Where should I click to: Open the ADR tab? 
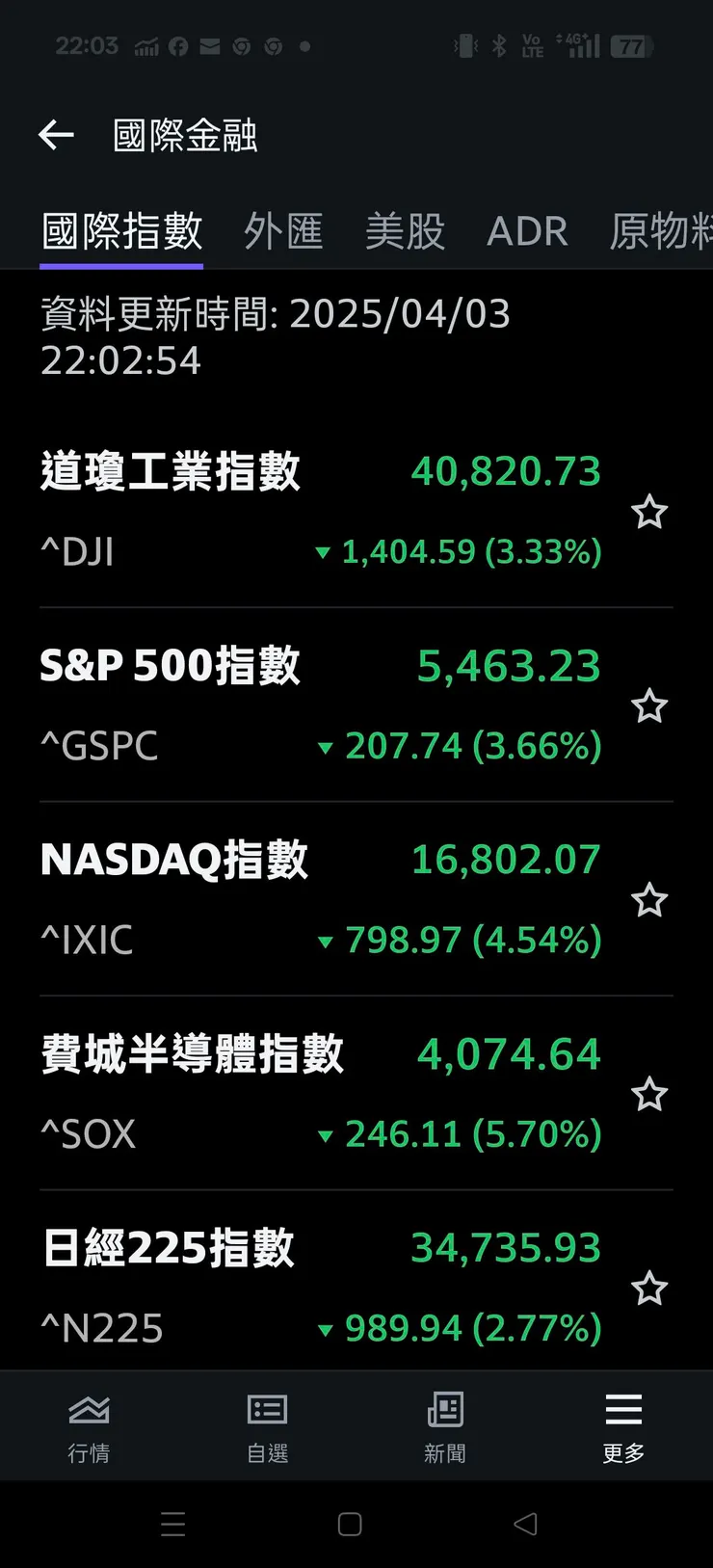527,231
